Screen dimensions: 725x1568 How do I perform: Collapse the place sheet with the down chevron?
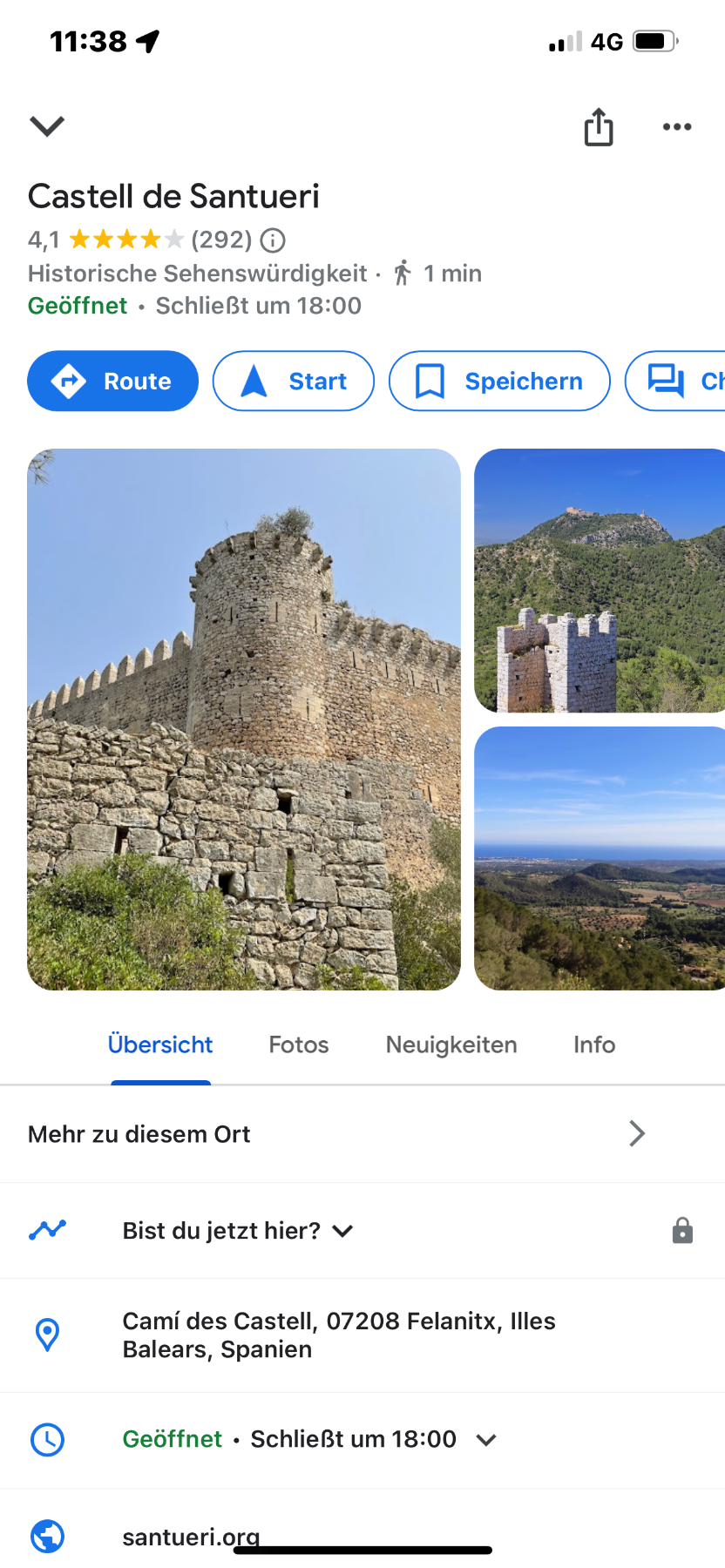pyautogui.click(x=47, y=126)
